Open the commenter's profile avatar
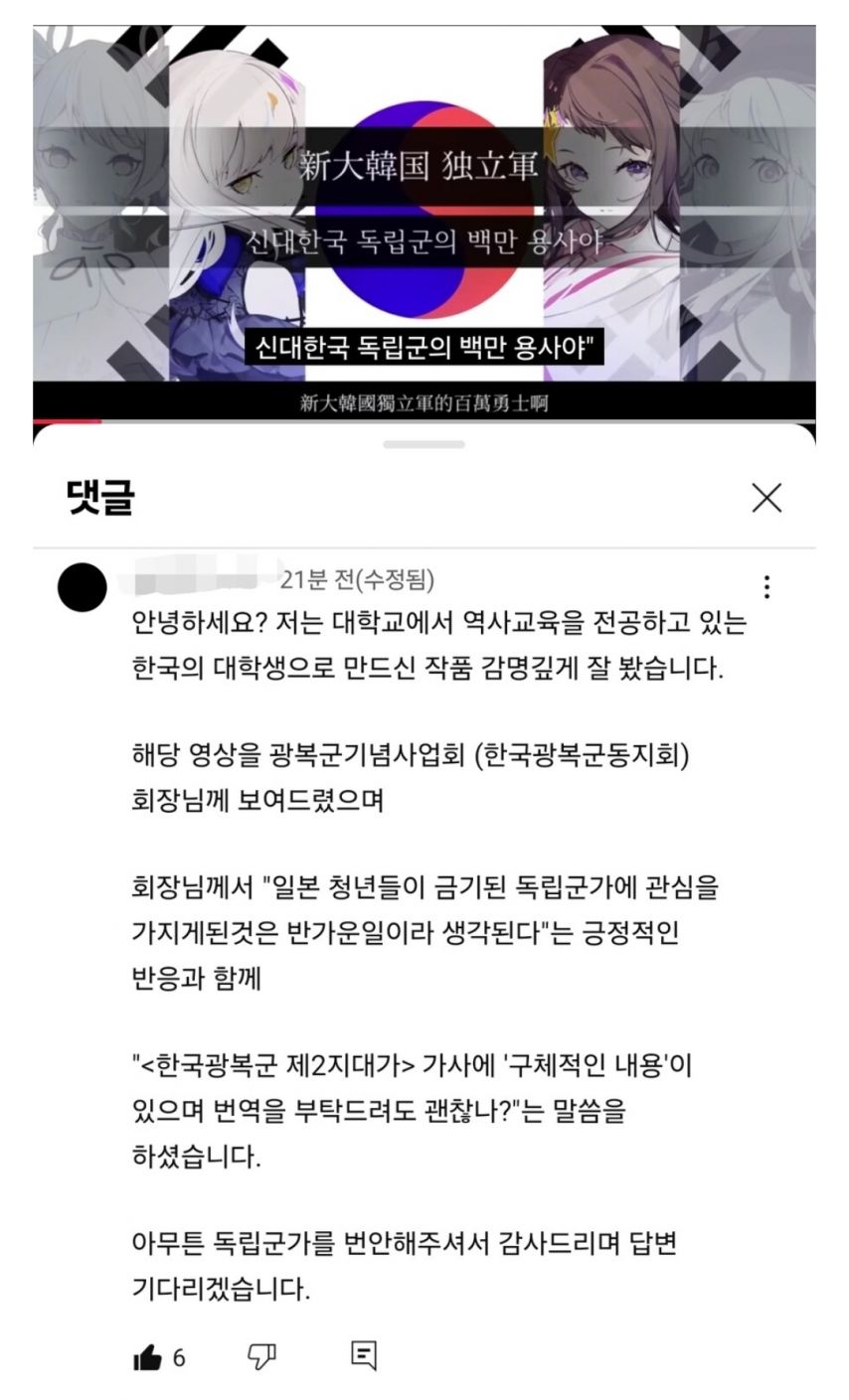The width and height of the screenshot is (849, 1400). click(83, 587)
